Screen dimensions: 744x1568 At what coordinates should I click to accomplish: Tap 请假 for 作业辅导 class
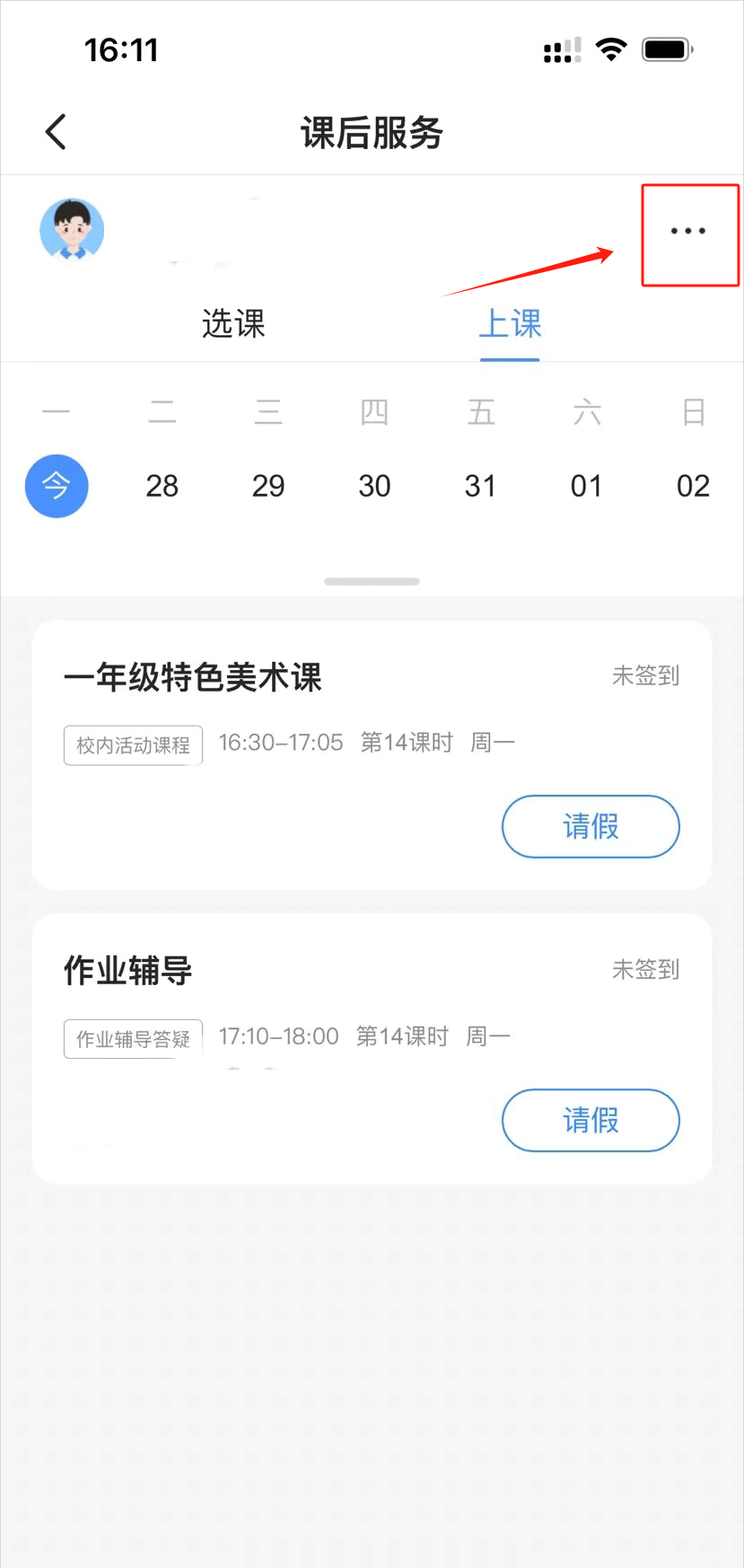tap(591, 1120)
